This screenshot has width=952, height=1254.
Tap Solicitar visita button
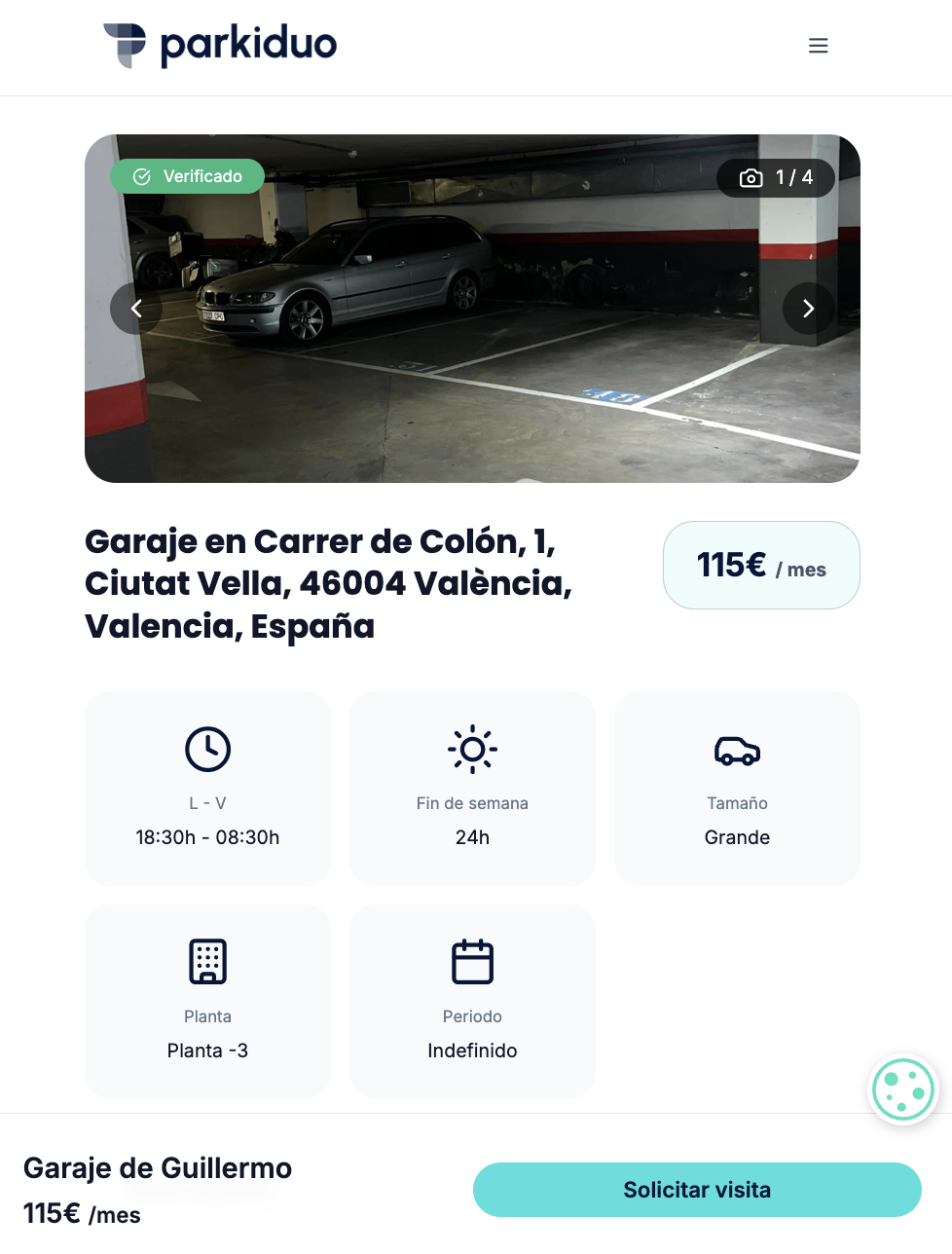(x=697, y=1190)
